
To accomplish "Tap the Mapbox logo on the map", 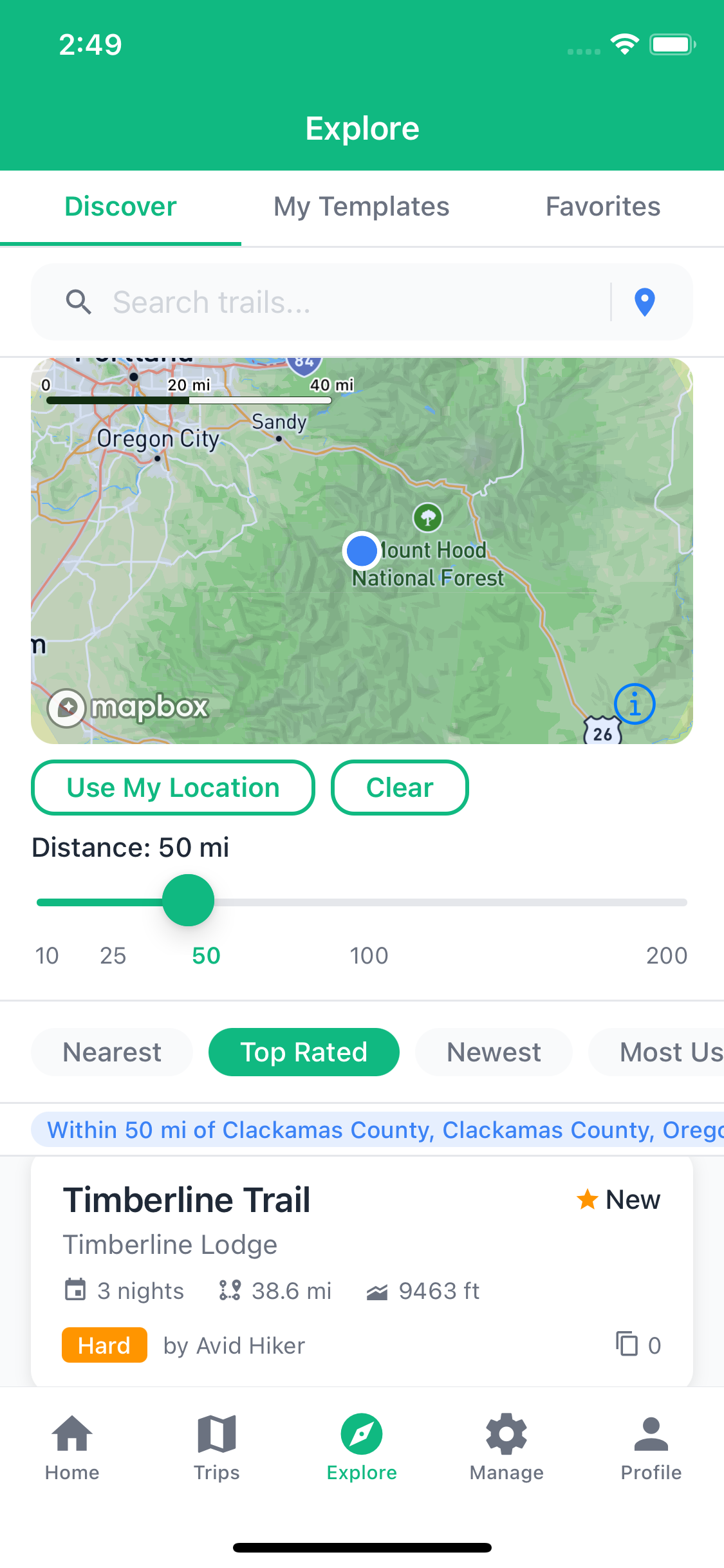I will coord(127,707).
